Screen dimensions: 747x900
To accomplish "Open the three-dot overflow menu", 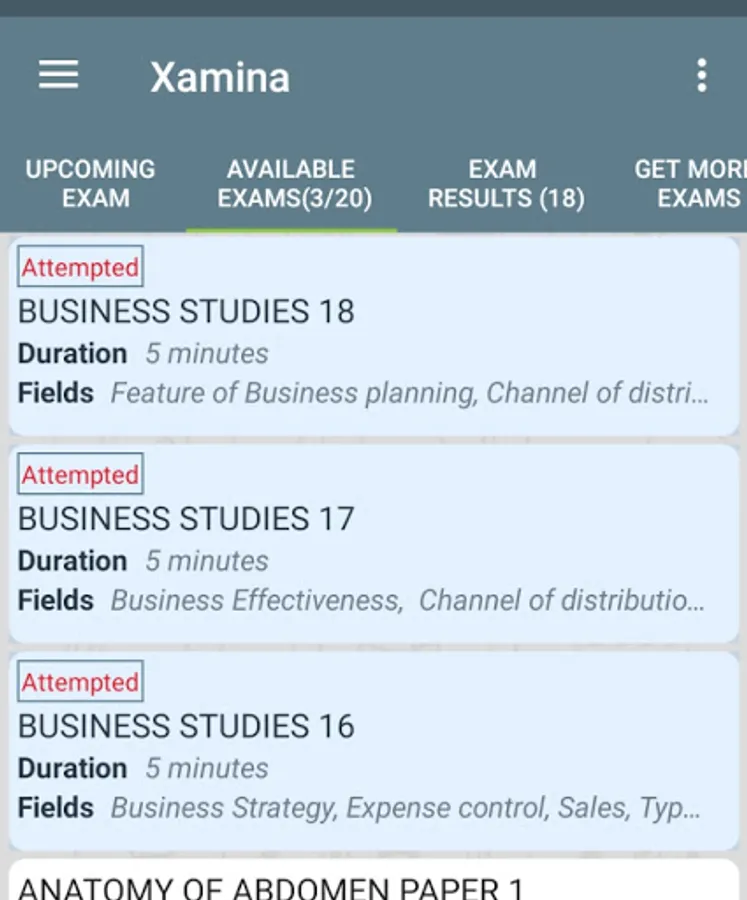I will tap(702, 76).
